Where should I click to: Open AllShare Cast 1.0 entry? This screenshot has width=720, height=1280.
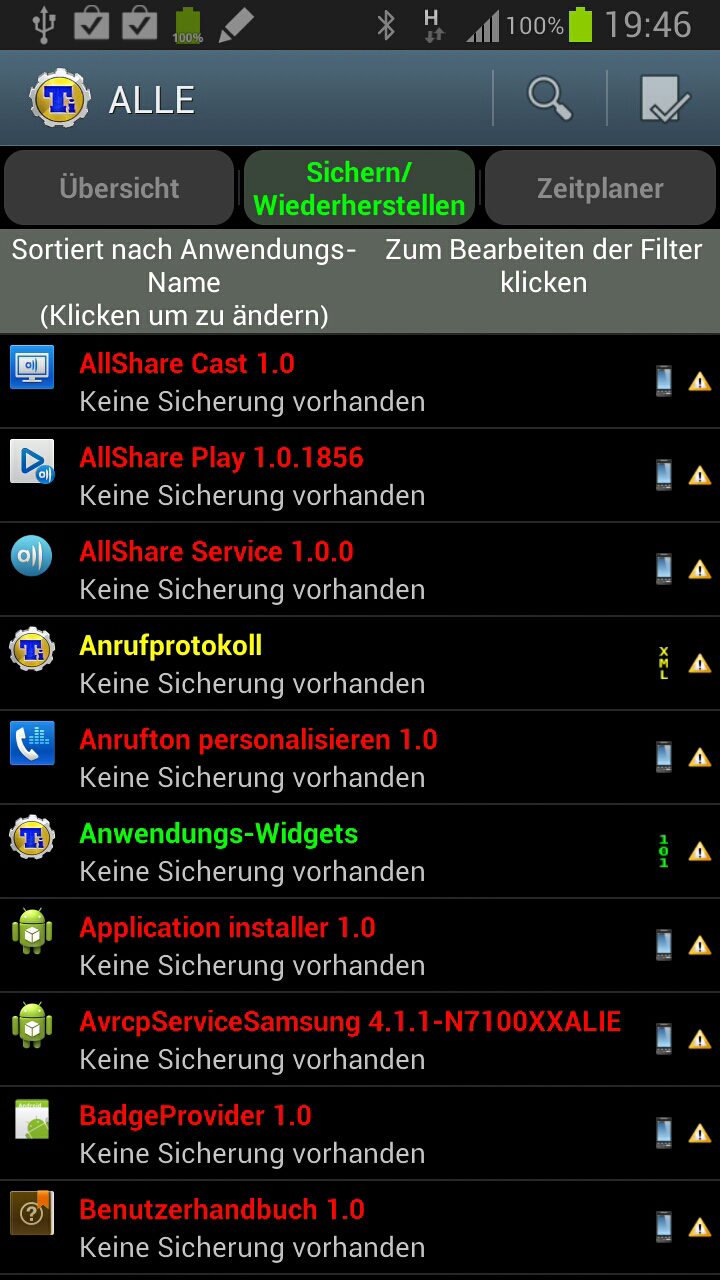[360, 382]
